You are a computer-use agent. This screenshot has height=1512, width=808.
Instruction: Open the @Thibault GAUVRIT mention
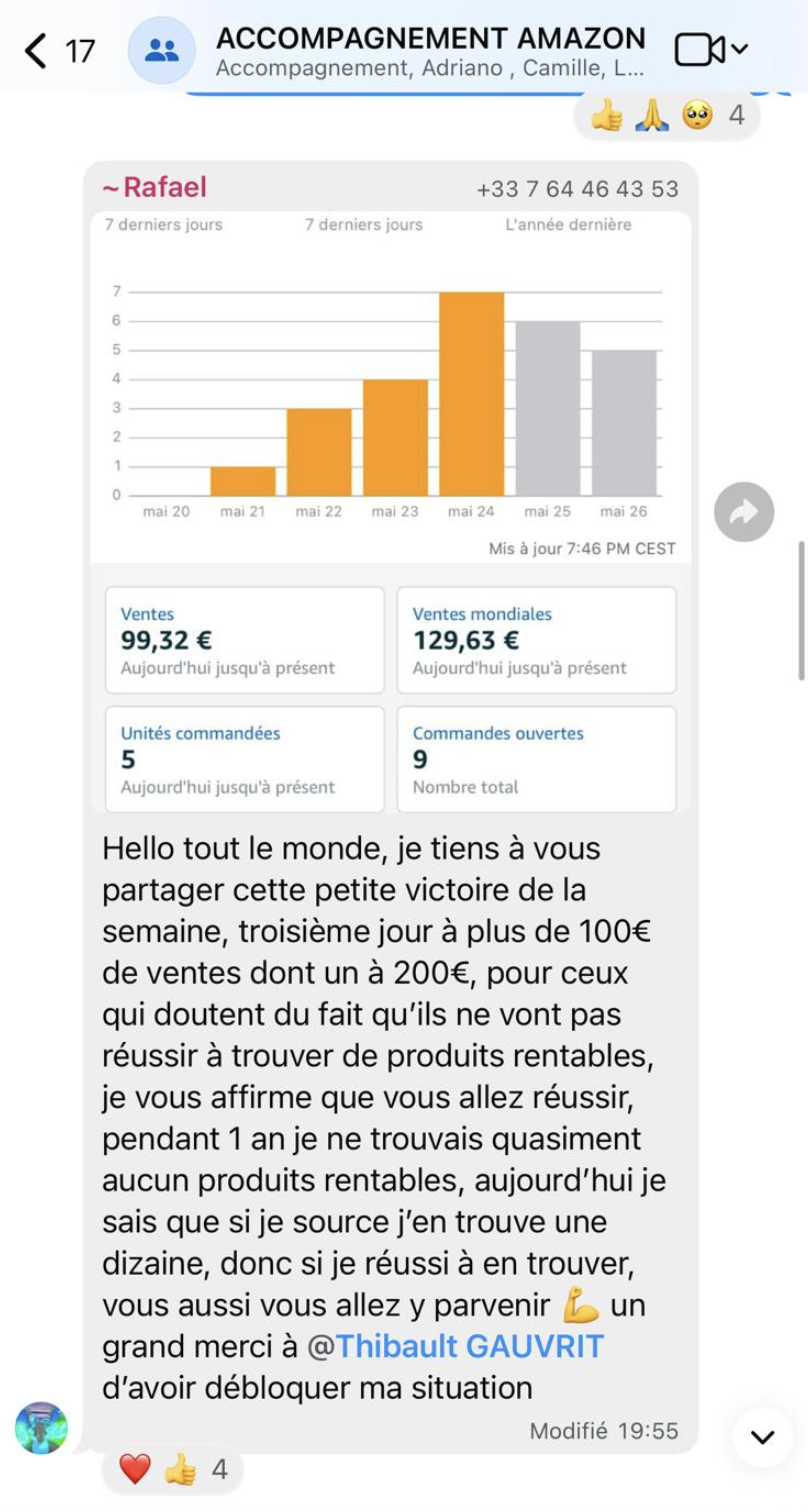point(455,1346)
